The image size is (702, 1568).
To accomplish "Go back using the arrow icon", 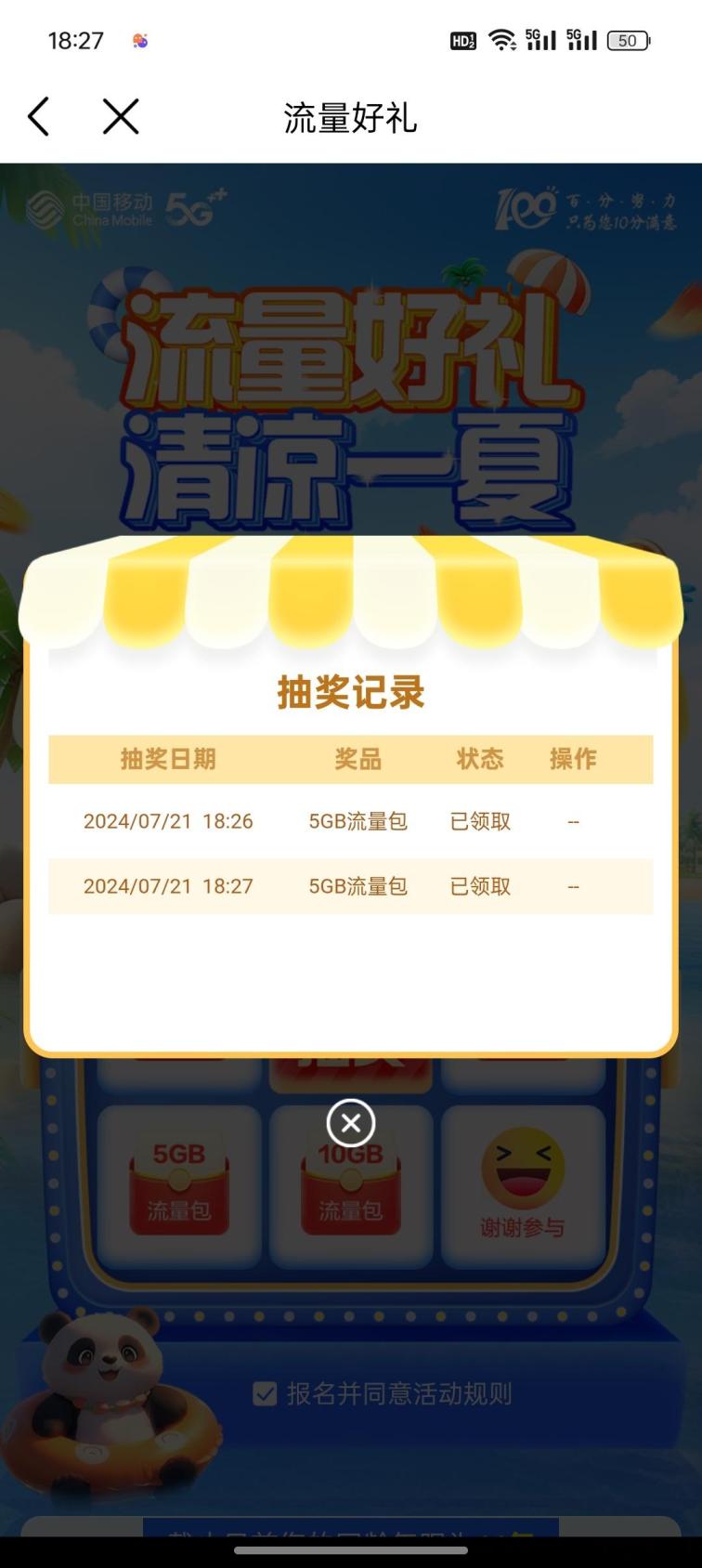I will 39,117.
